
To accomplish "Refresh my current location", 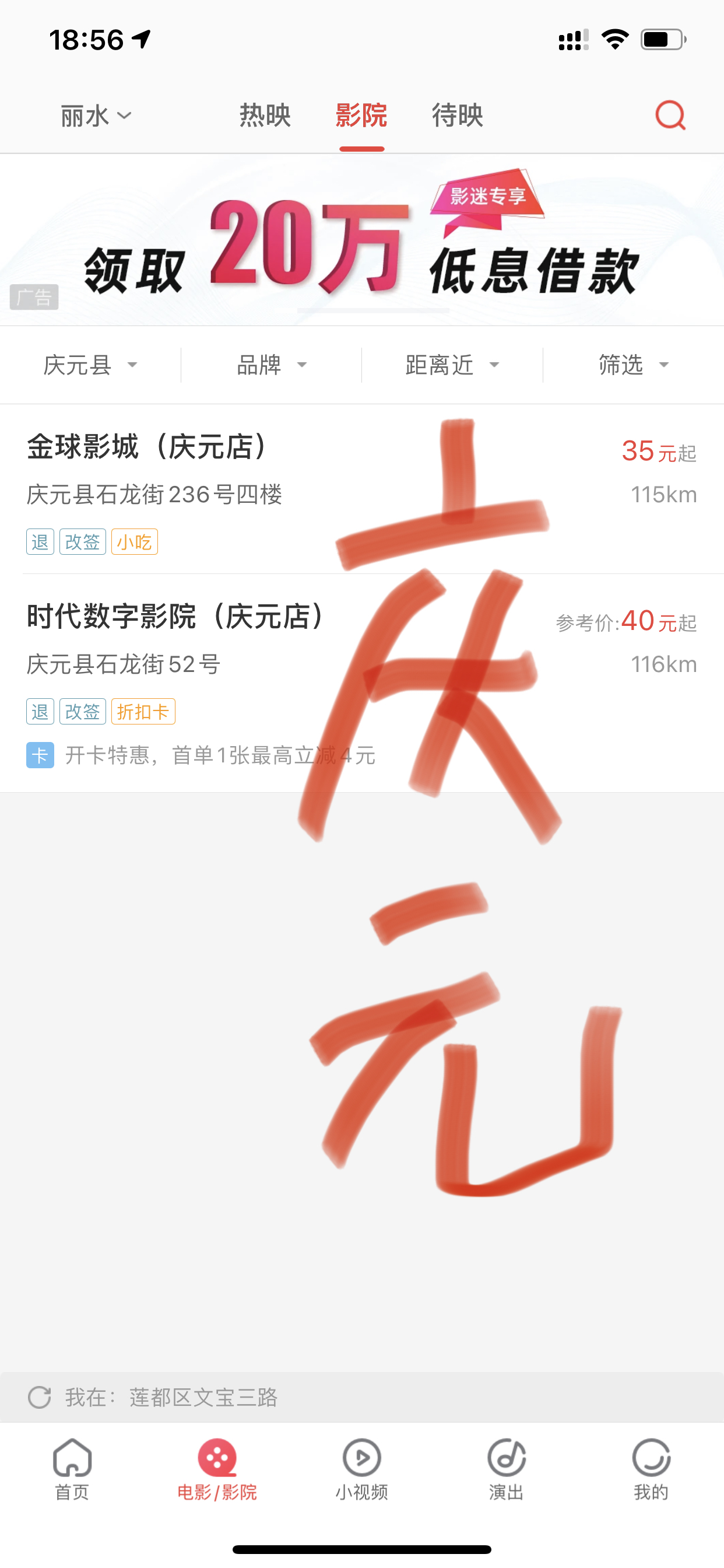I will point(40,1397).
